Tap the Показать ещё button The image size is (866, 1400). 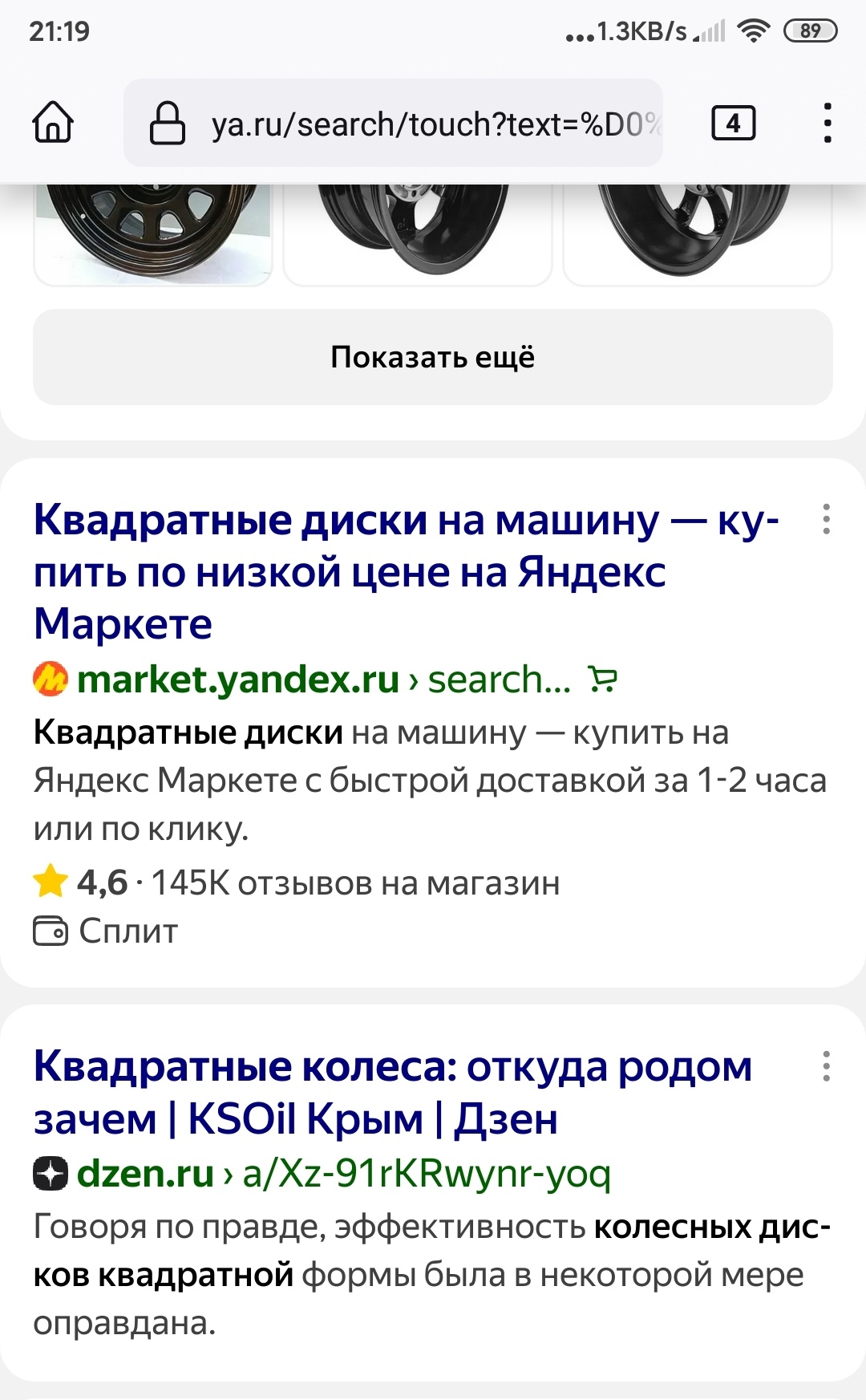(x=432, y=357)
